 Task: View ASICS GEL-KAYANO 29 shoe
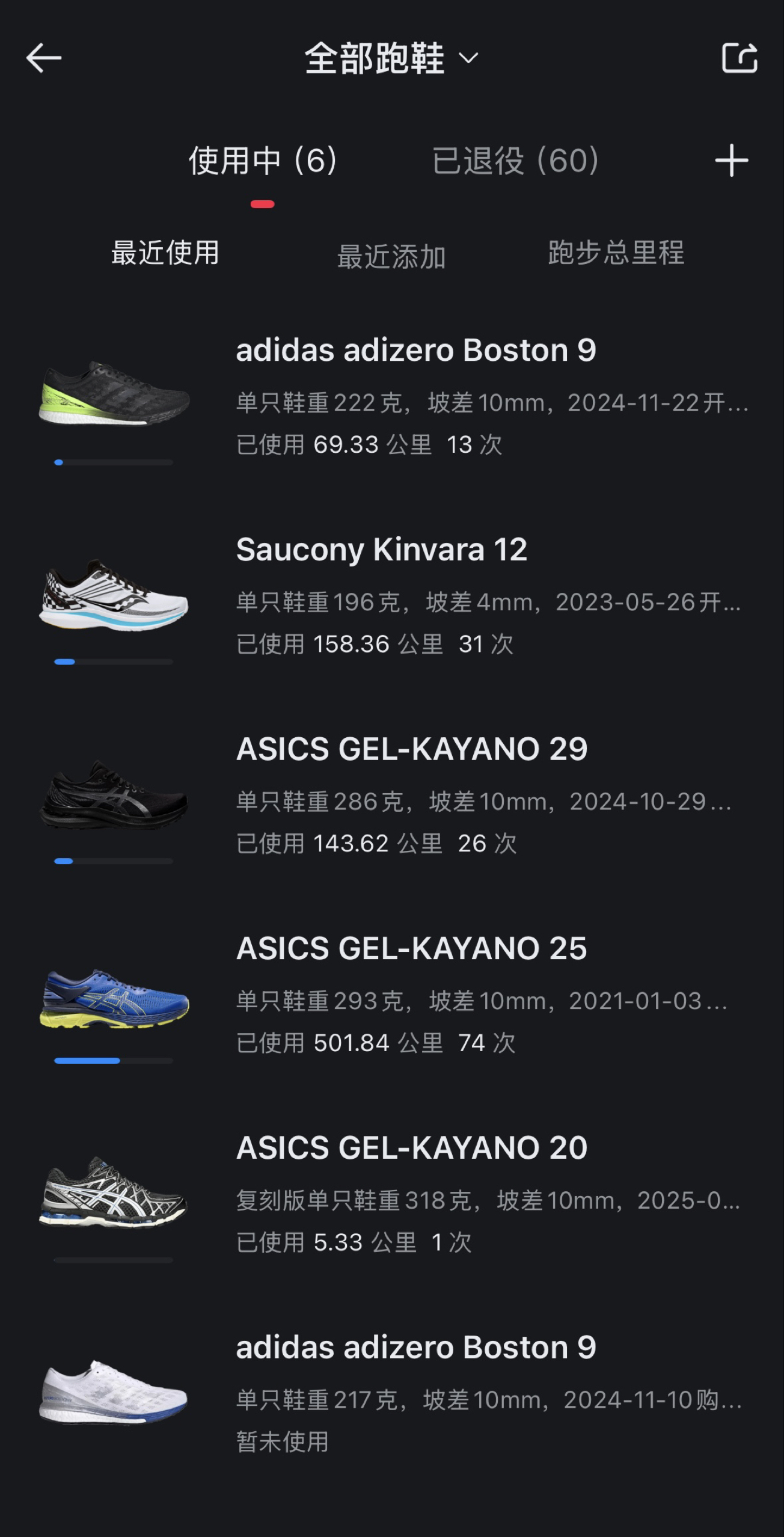pos(415,796)
